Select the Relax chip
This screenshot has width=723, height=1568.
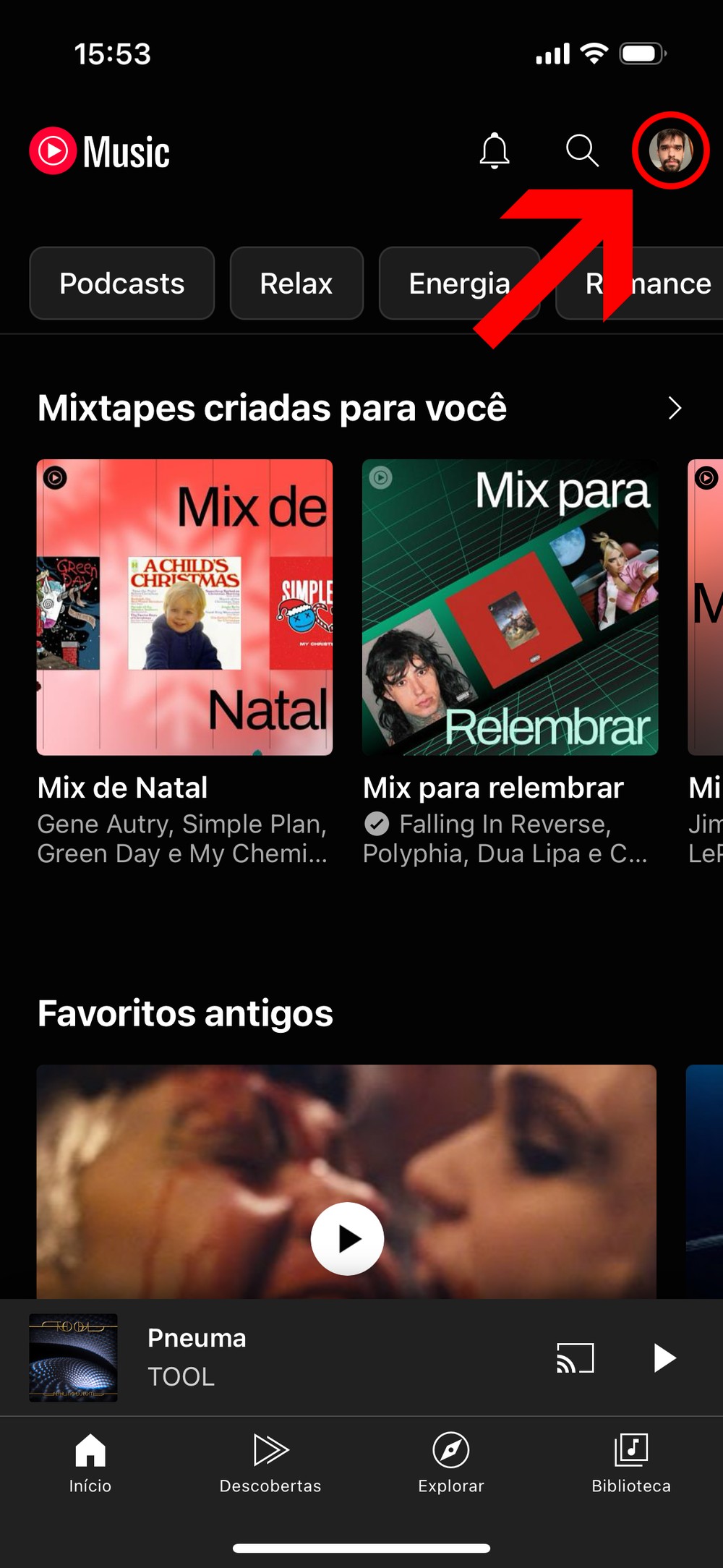coord(296,284)
